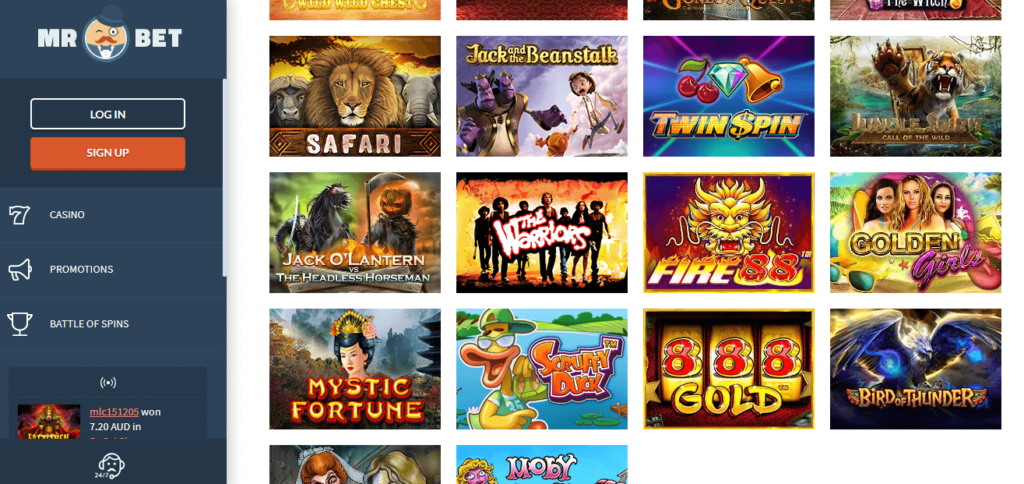Open the 24/7 support icon
This screenshot has width=1024, height=484.
112,465
